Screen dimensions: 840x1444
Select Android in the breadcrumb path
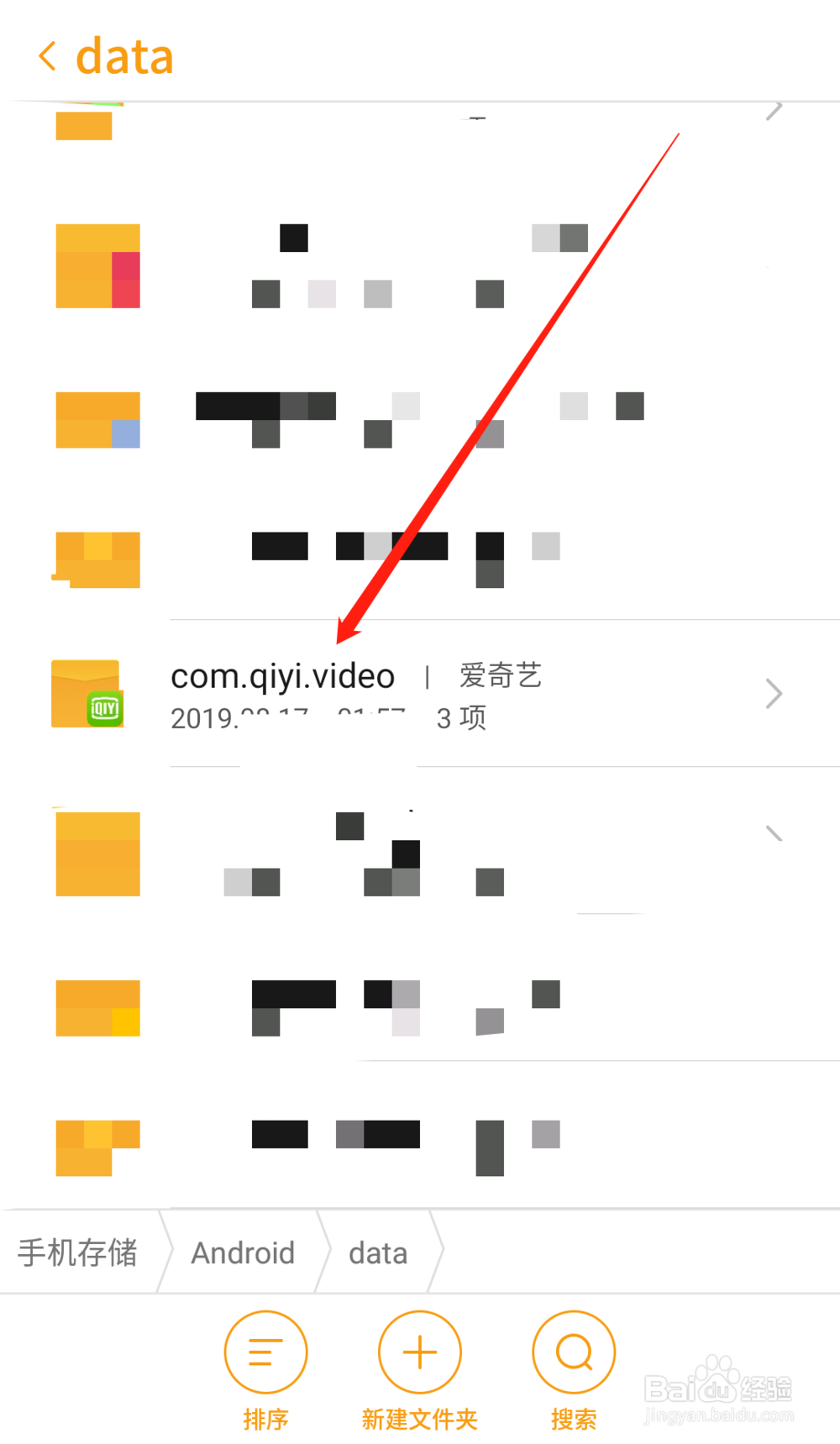coord(243,1252)
